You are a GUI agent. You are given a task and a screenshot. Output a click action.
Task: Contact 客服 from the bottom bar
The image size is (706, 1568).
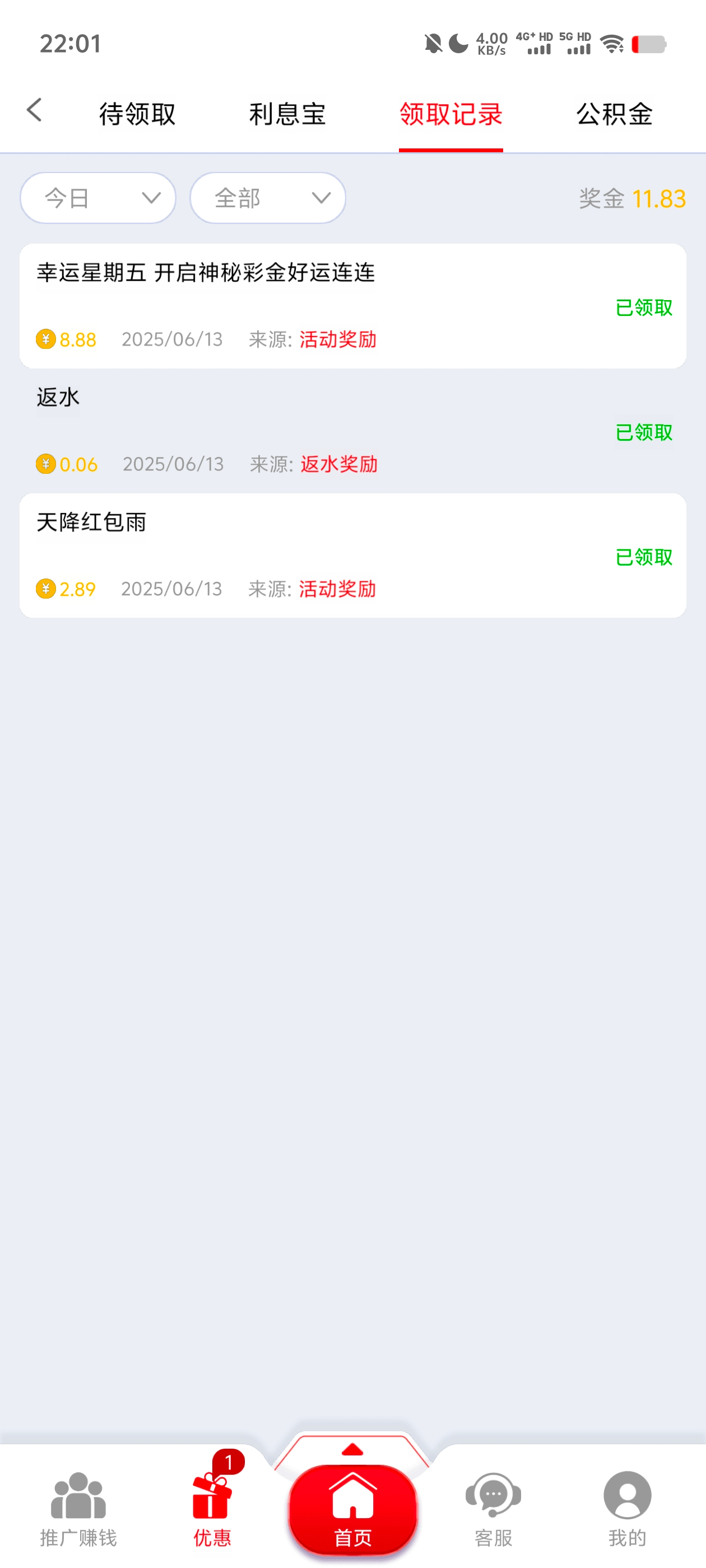click(x=494, y=1508)
